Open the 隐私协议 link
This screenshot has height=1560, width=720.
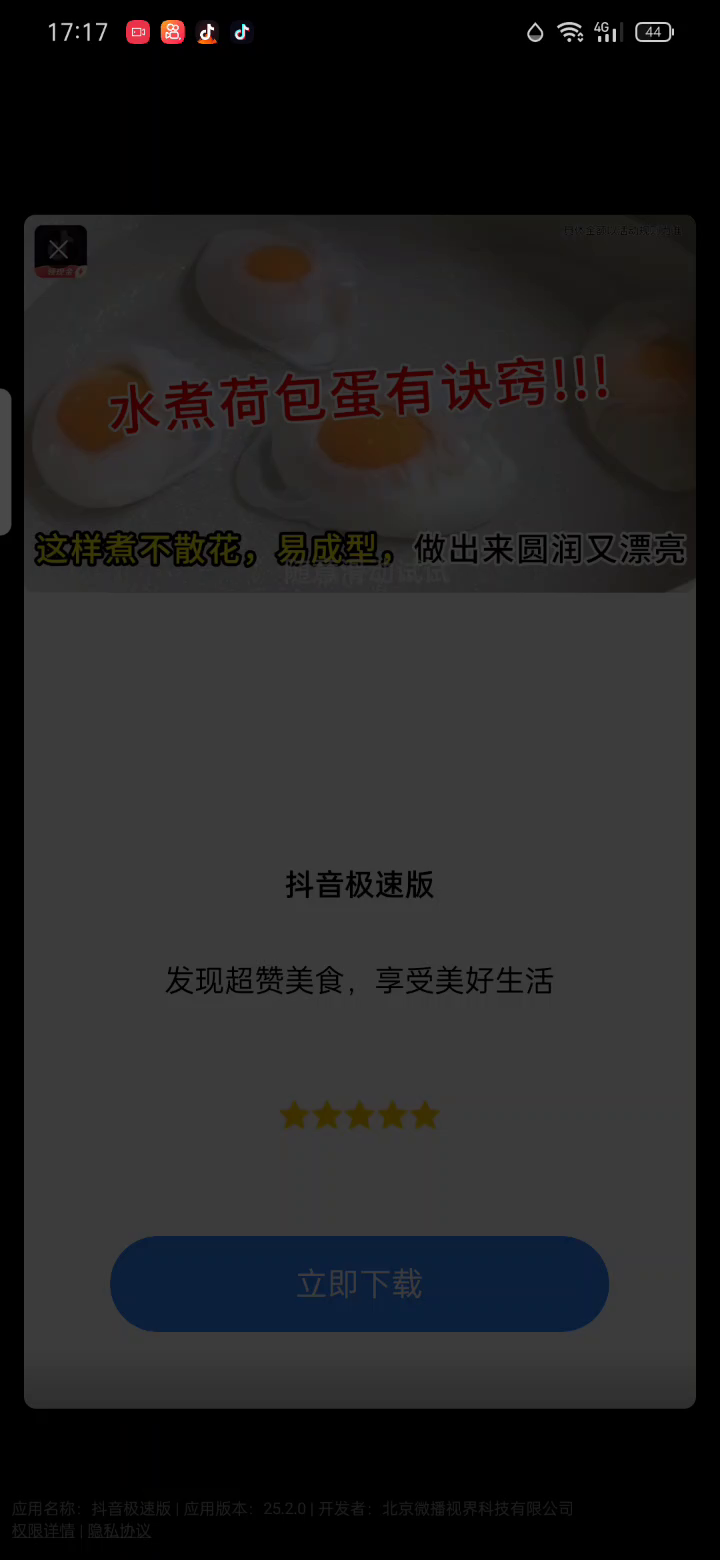coord(119,1530)
